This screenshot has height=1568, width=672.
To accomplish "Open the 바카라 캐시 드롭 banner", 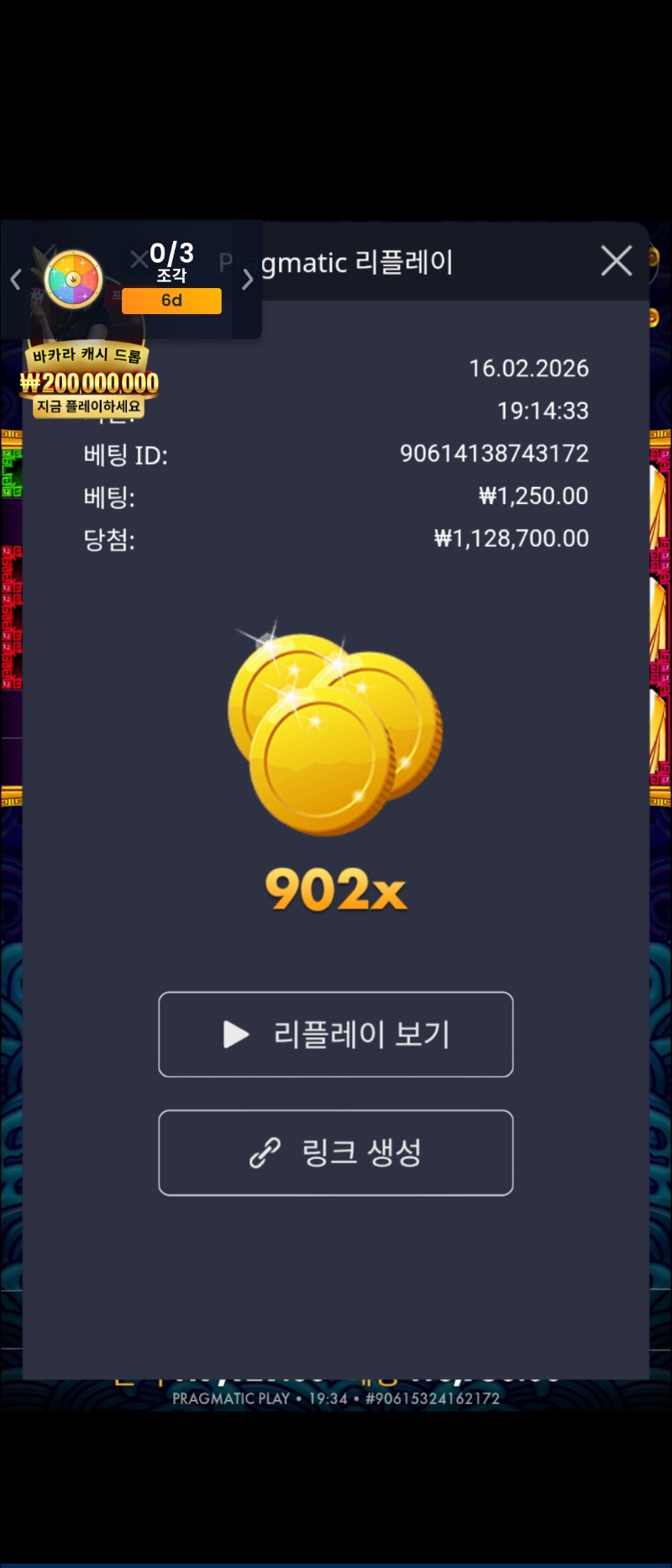I will point(88,381).
